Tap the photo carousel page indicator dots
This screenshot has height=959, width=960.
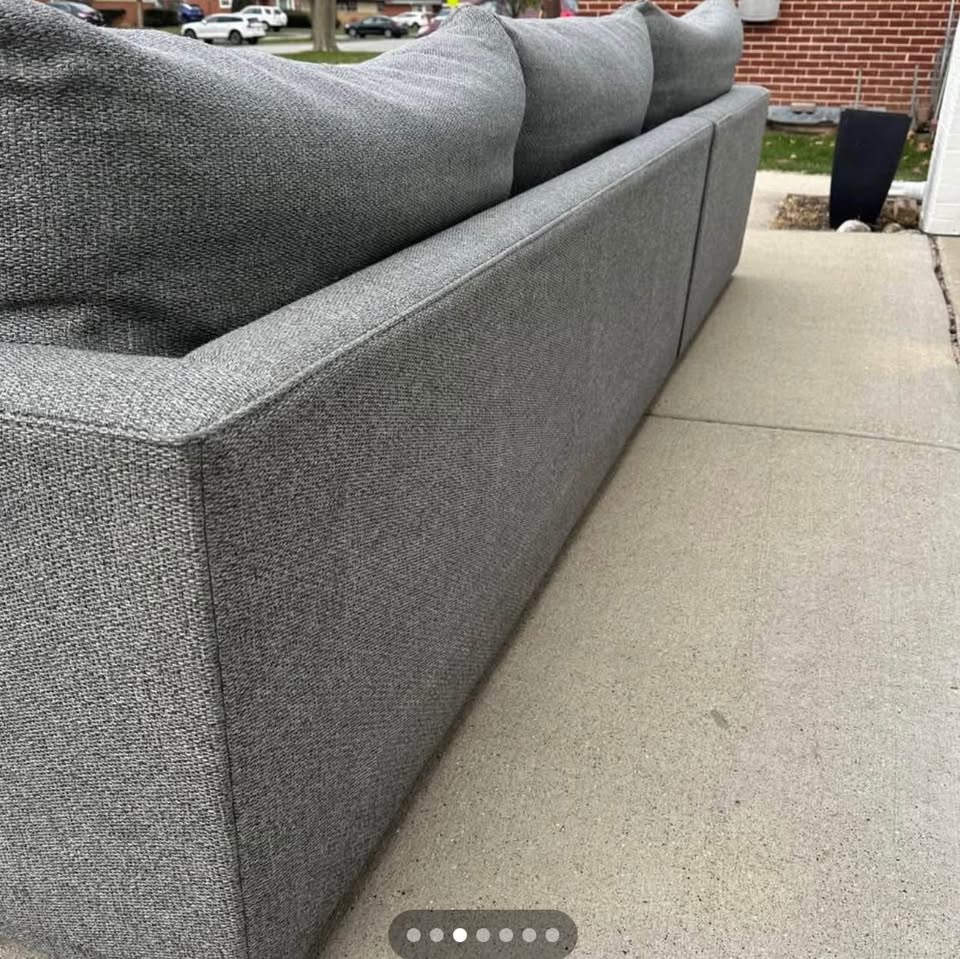click(482, 935)
